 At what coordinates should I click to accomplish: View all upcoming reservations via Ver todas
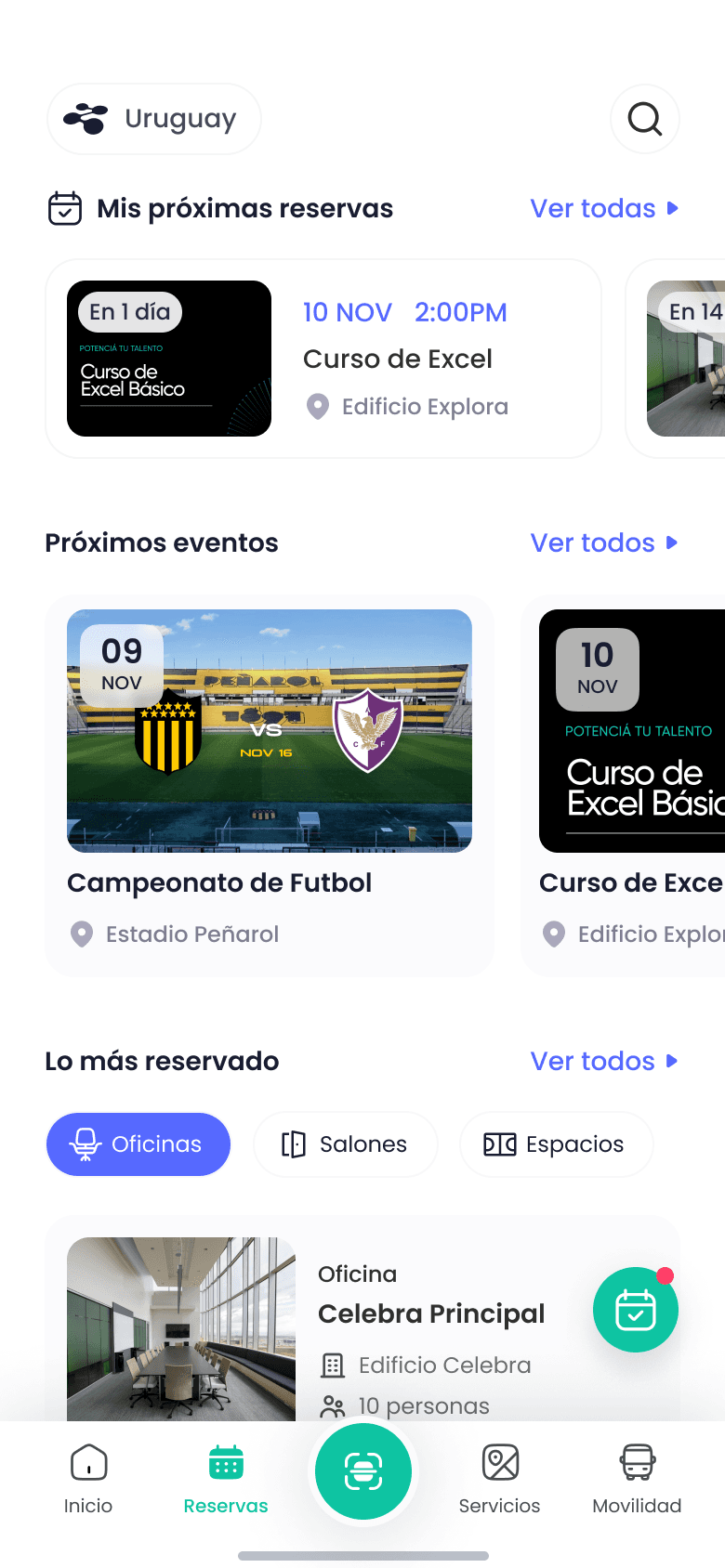(x=604, y=208)
